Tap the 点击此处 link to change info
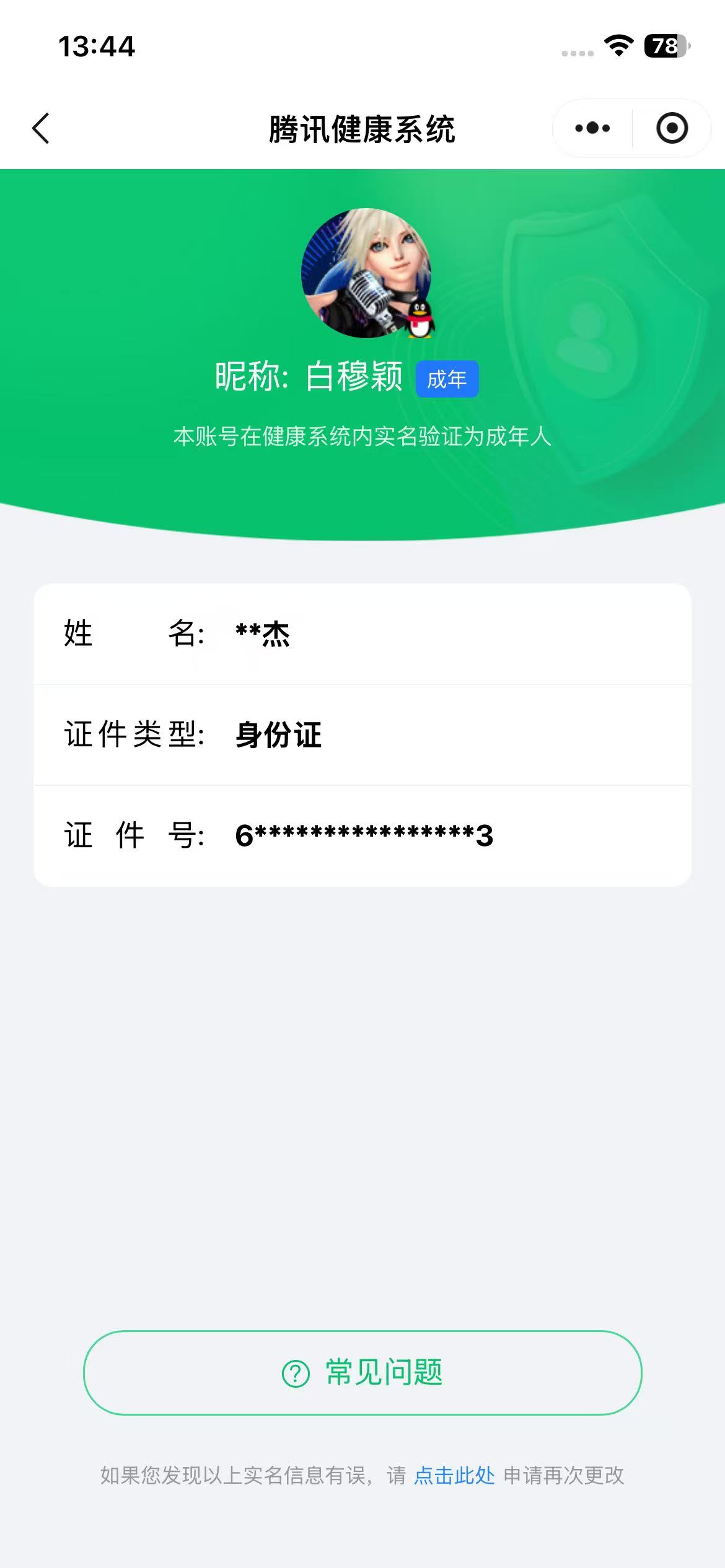 point(454,1475)
